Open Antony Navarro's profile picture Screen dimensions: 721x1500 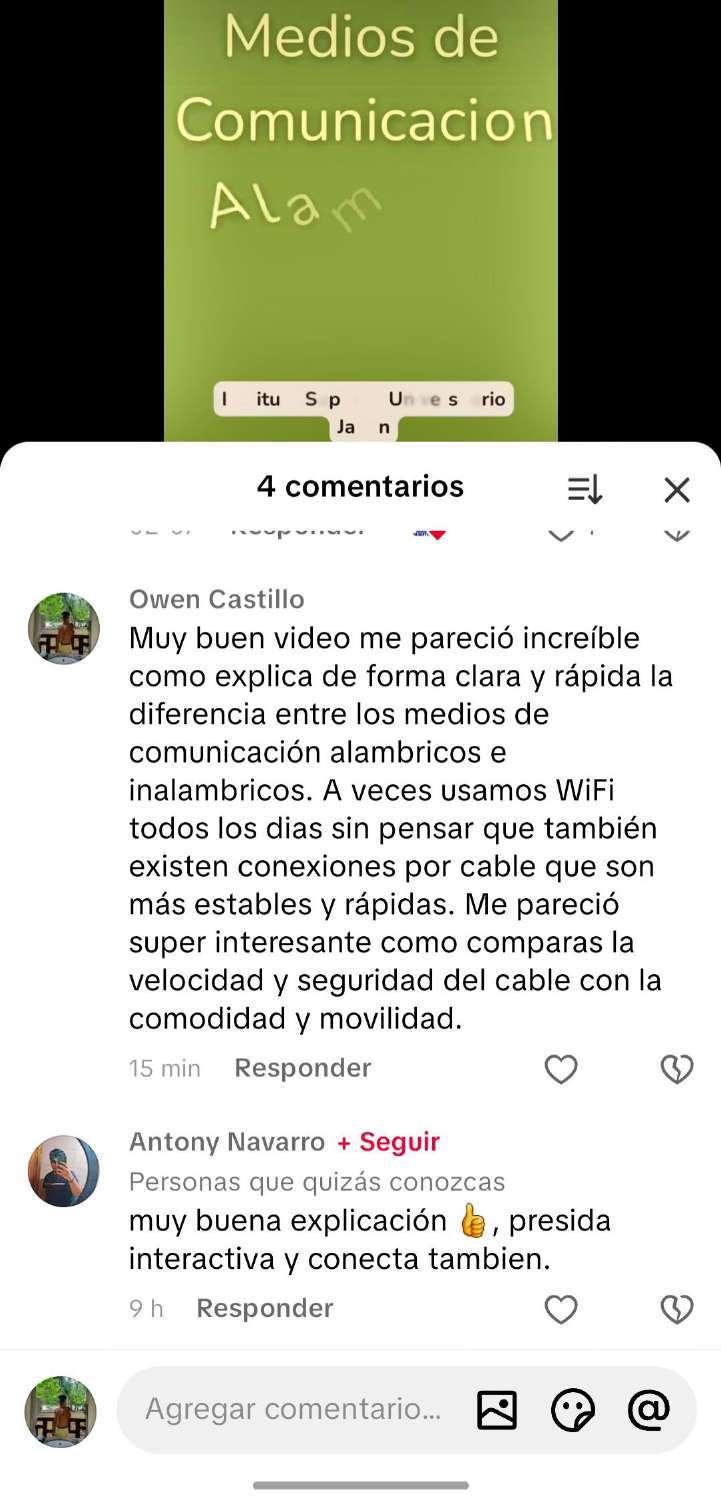click(63, 1170)
